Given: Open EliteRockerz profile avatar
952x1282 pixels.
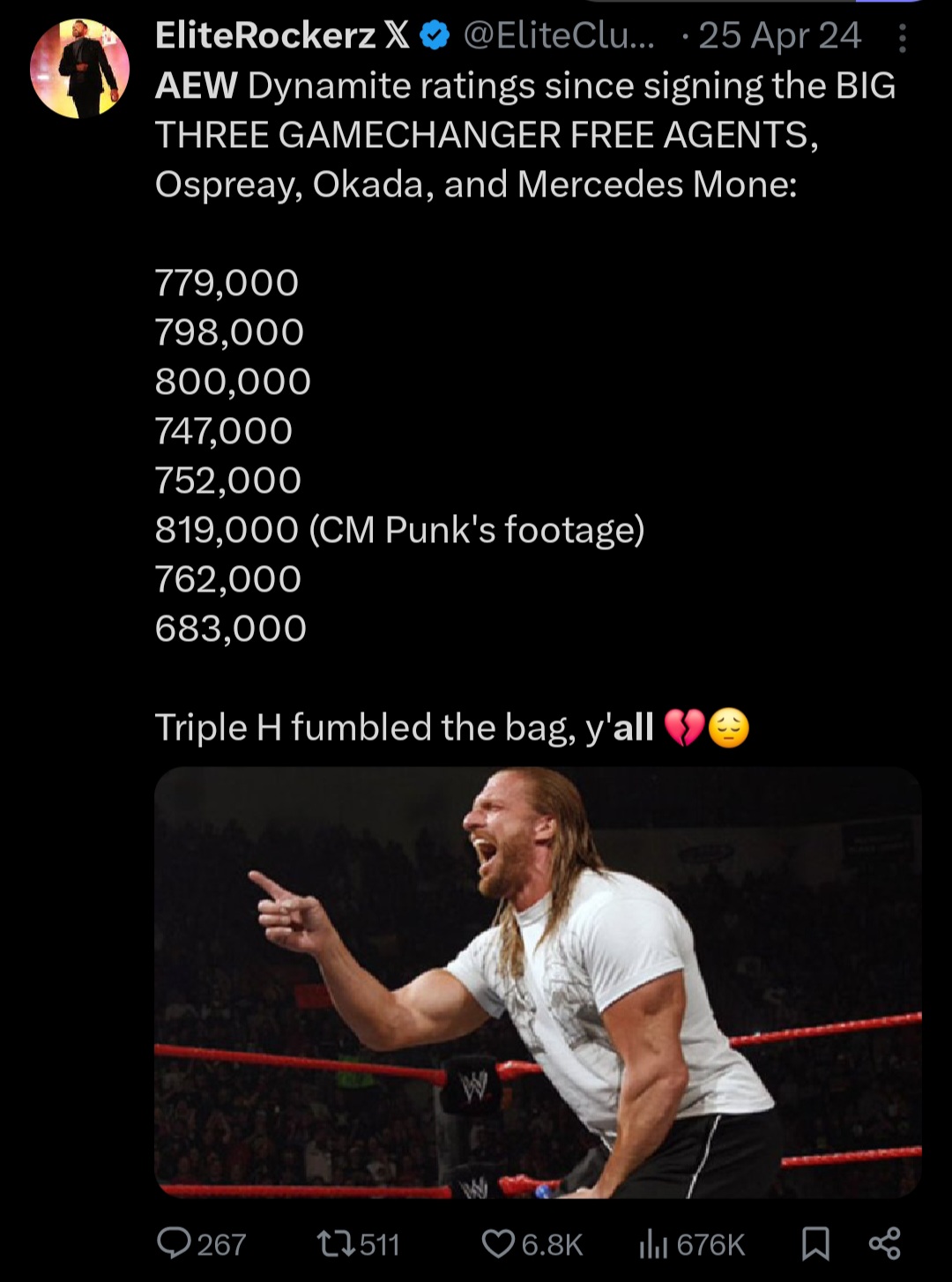Looking at the screenshot, I should [79, 69].
